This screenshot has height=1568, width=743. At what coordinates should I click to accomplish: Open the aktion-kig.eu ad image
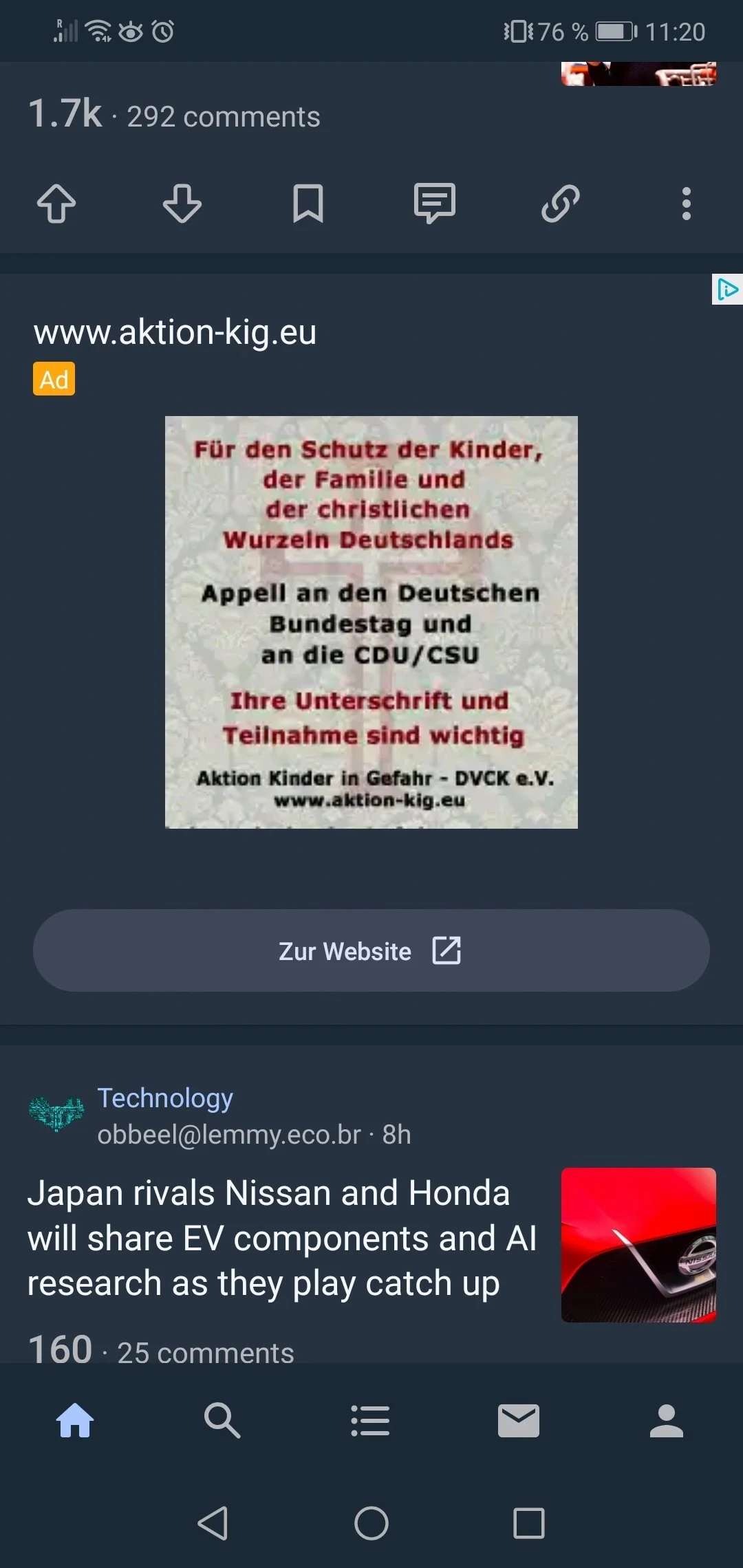(x=371, y=622)
